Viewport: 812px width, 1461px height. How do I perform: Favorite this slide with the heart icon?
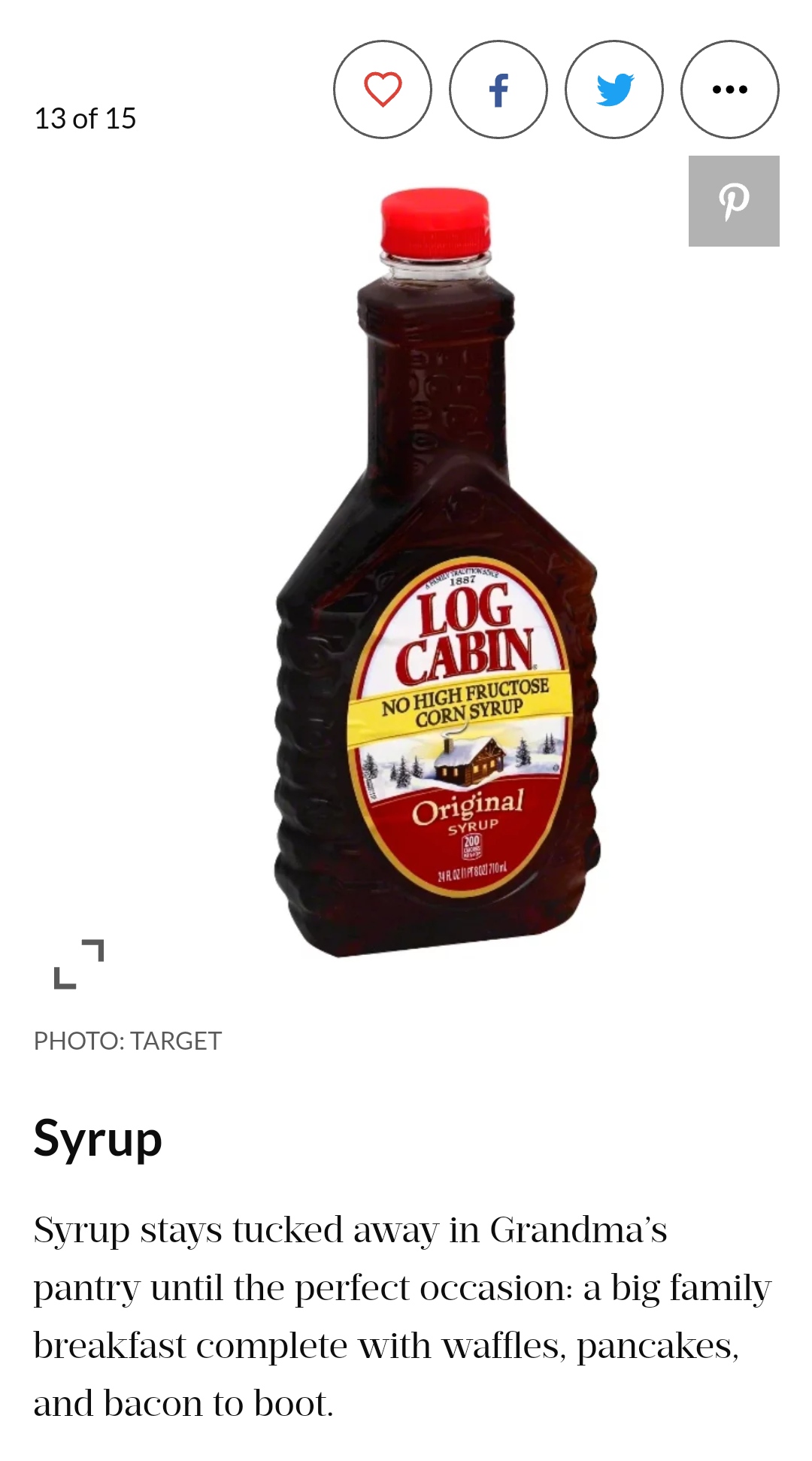383,89
